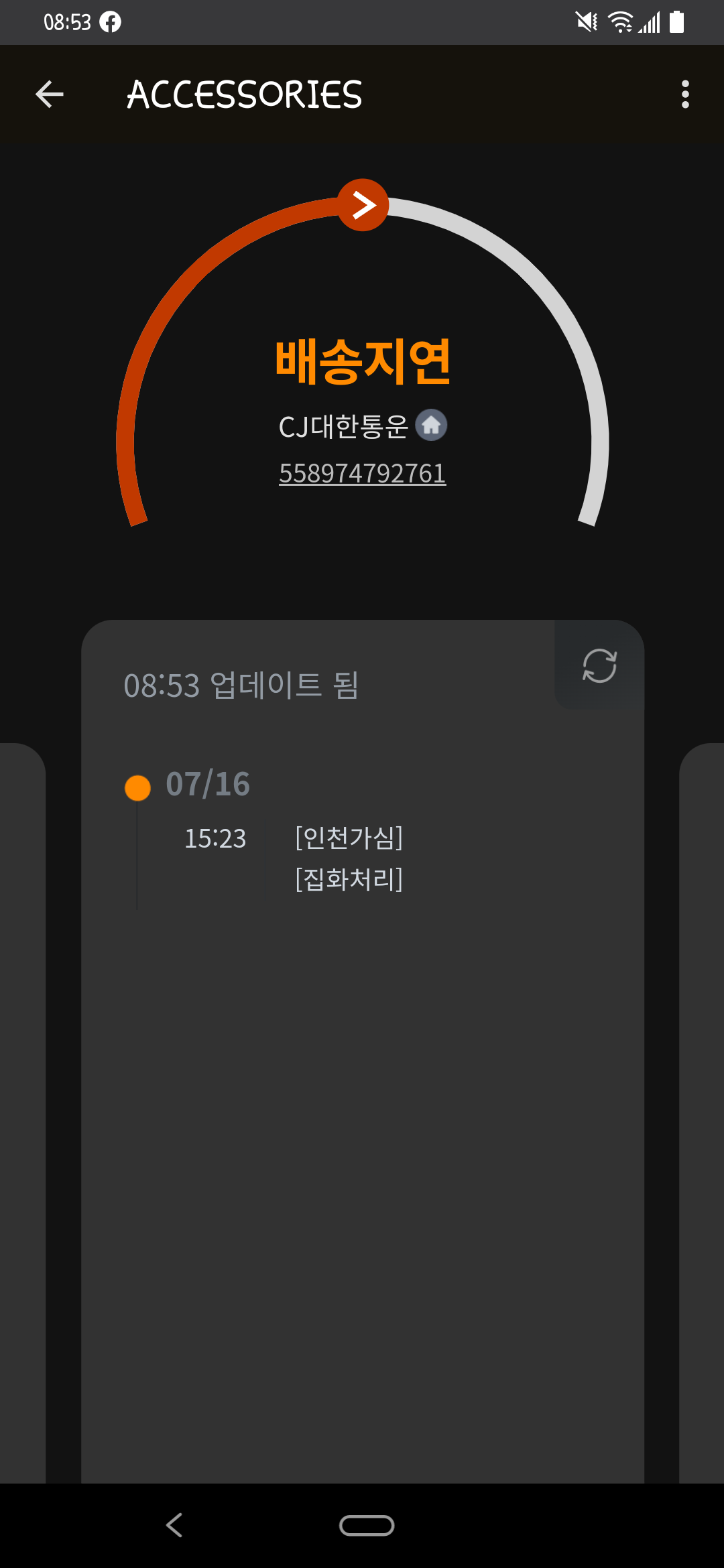Go back from the ACCESSORIES screen
Screen dimensions: 724x1568
[50, 94]
